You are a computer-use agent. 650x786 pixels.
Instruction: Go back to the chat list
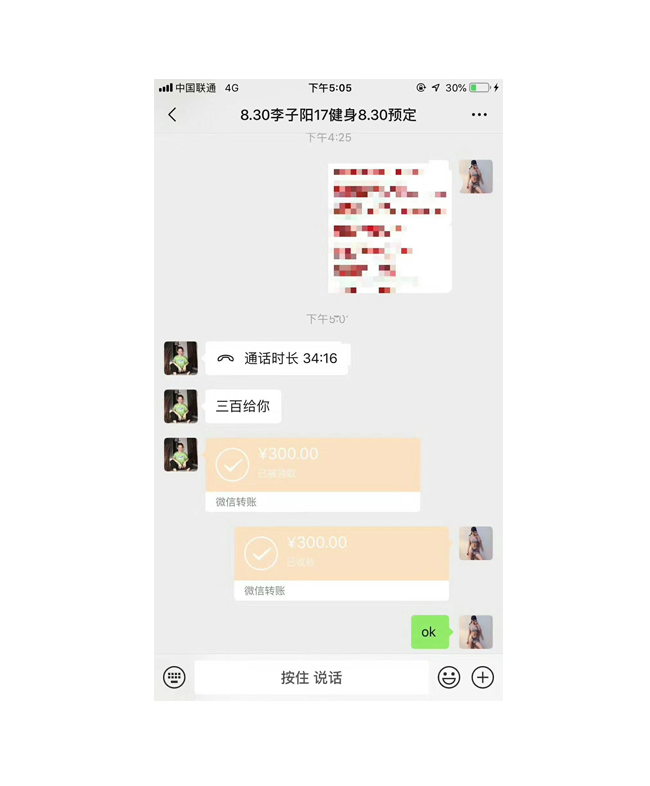point(173,115)
